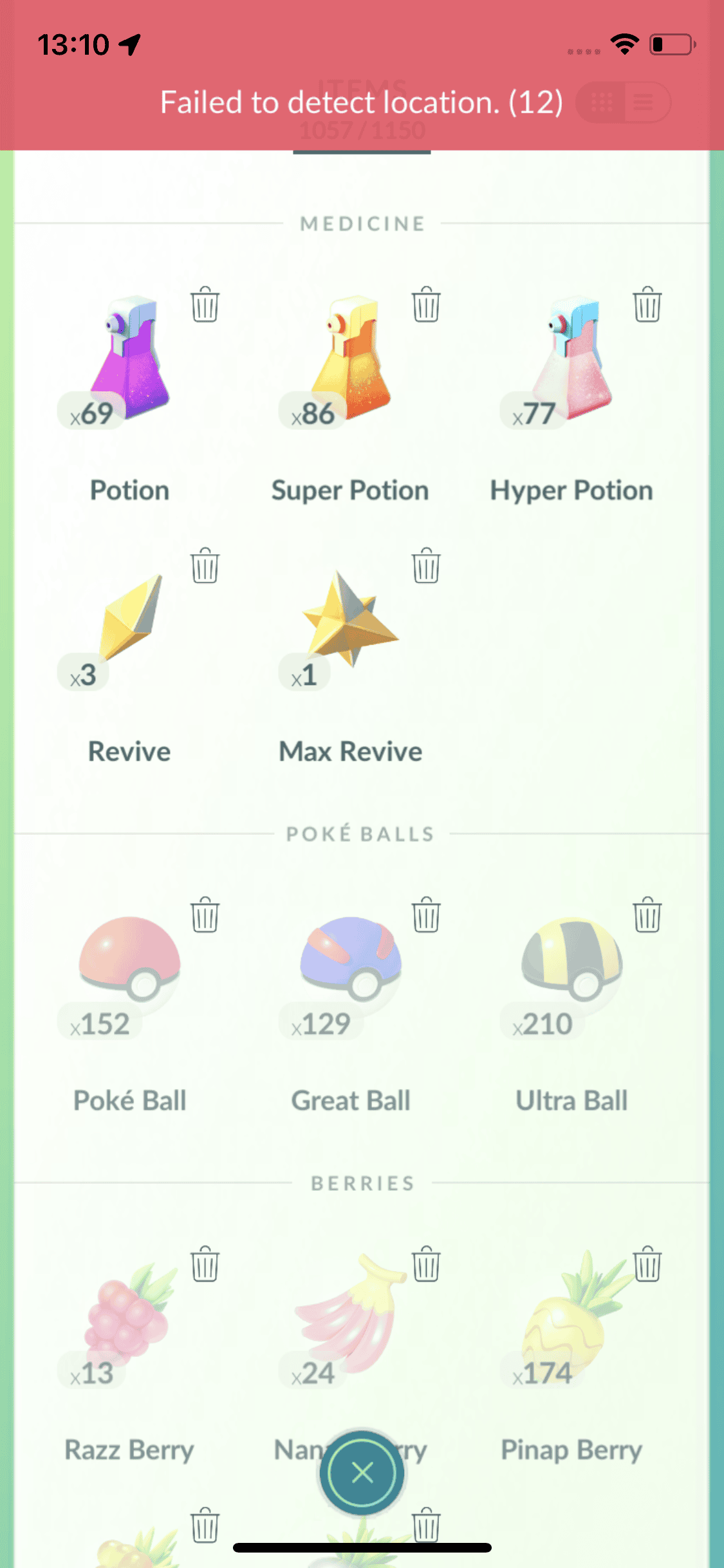Select the Max Revive item
Screen dimensions: 724x1568
(351, 621)
